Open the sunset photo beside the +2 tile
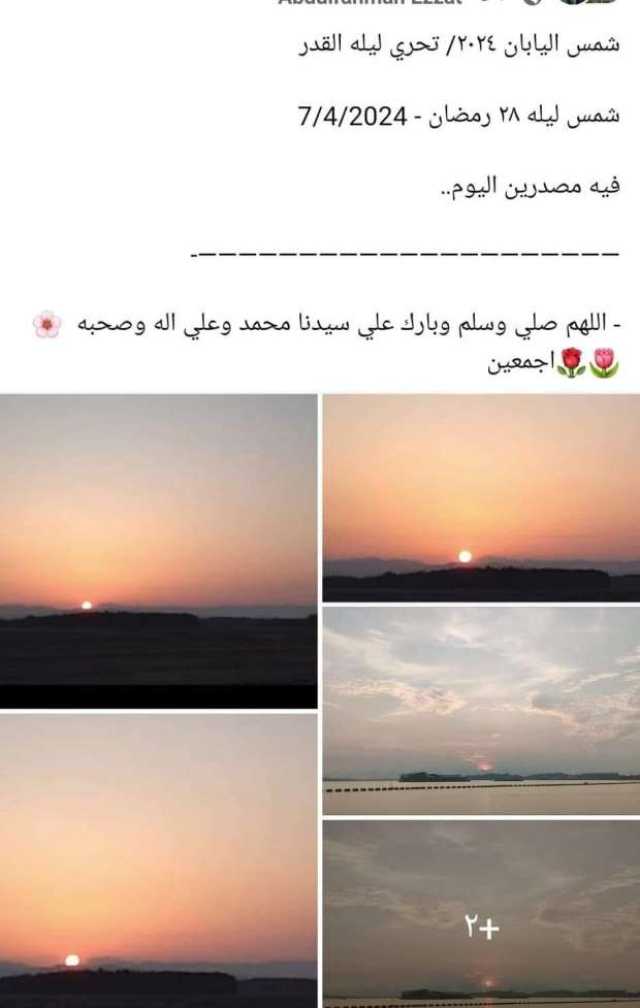The image size is (640, 1008). click(x=158, y=860)
